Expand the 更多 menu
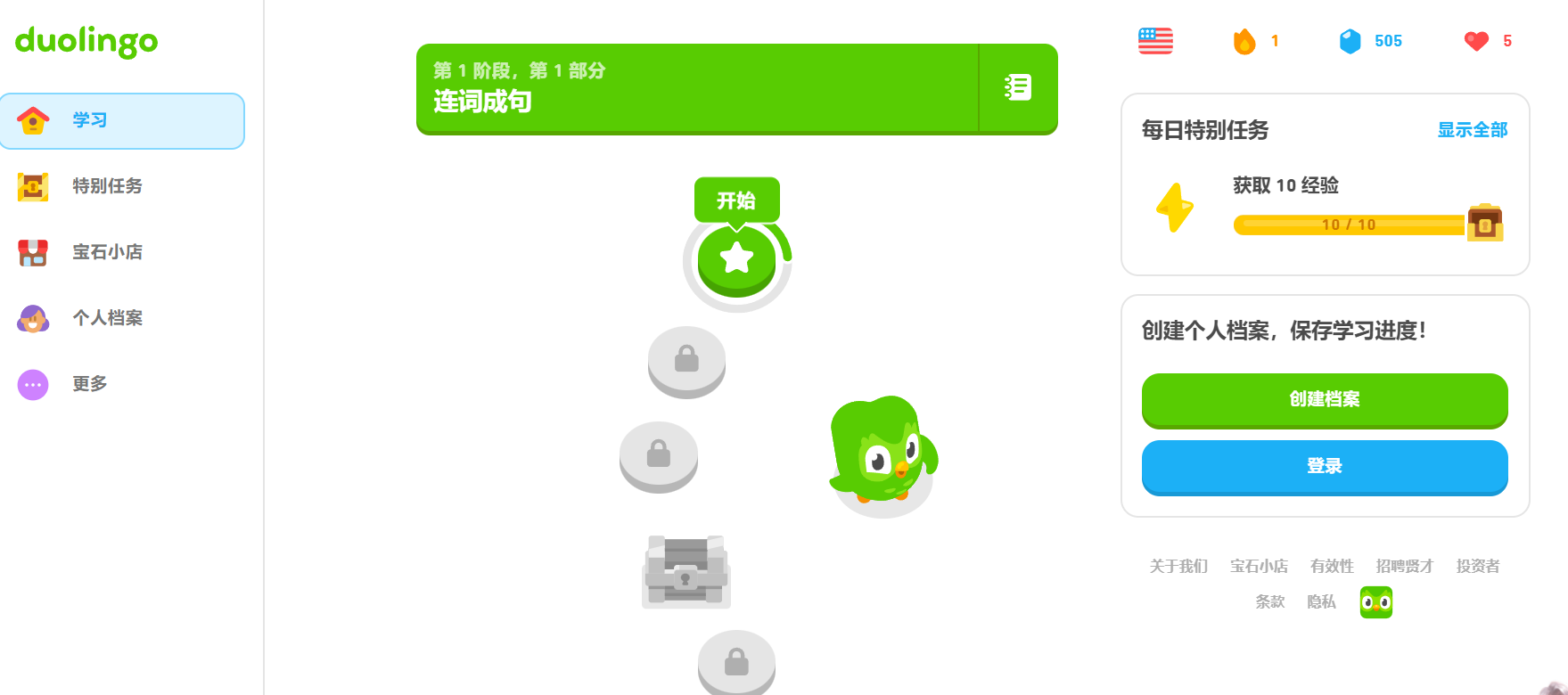Screen dimensions: 1568x695 89,384
